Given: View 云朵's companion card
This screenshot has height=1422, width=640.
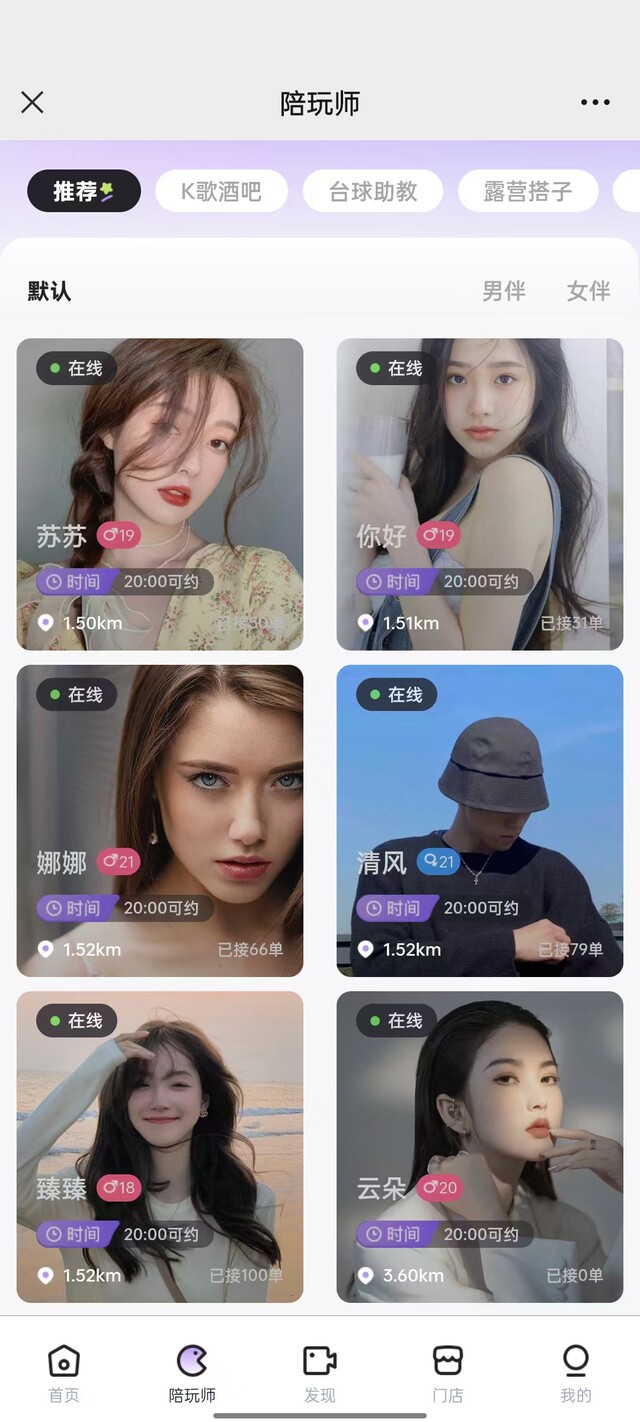Looking at the screenshot, I should tap(480, 1146).
